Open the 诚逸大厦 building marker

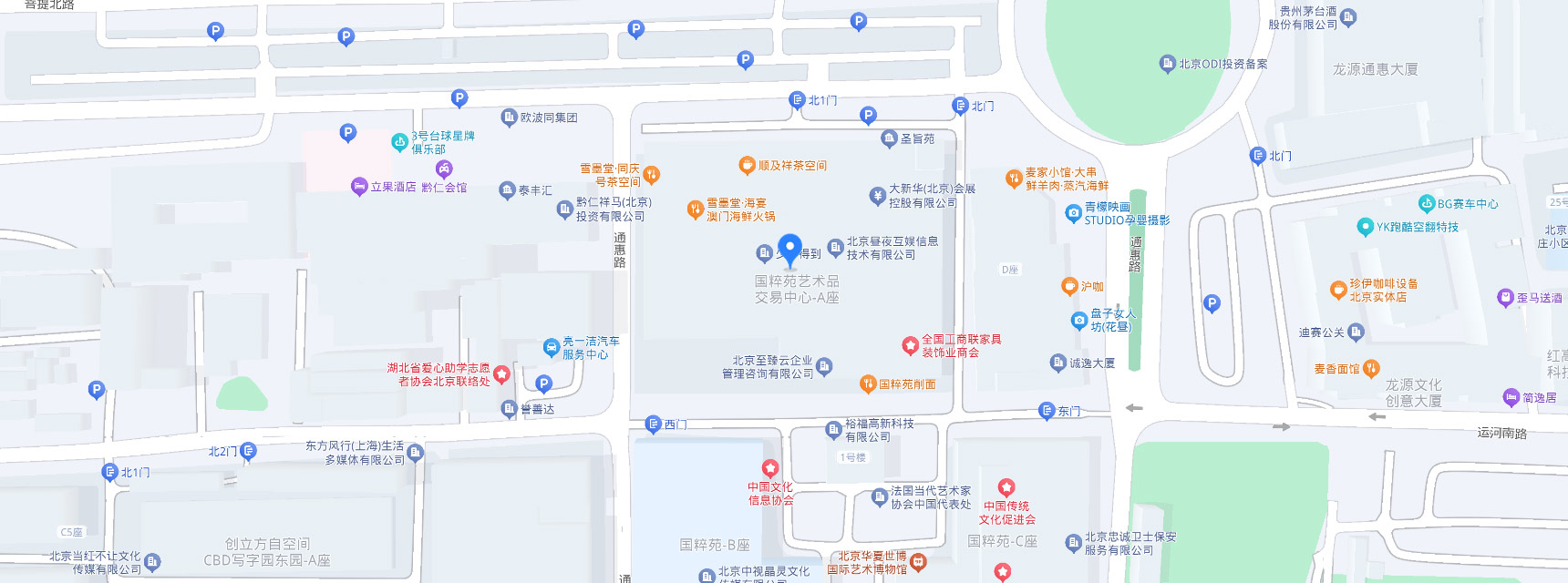point(1057,363)
